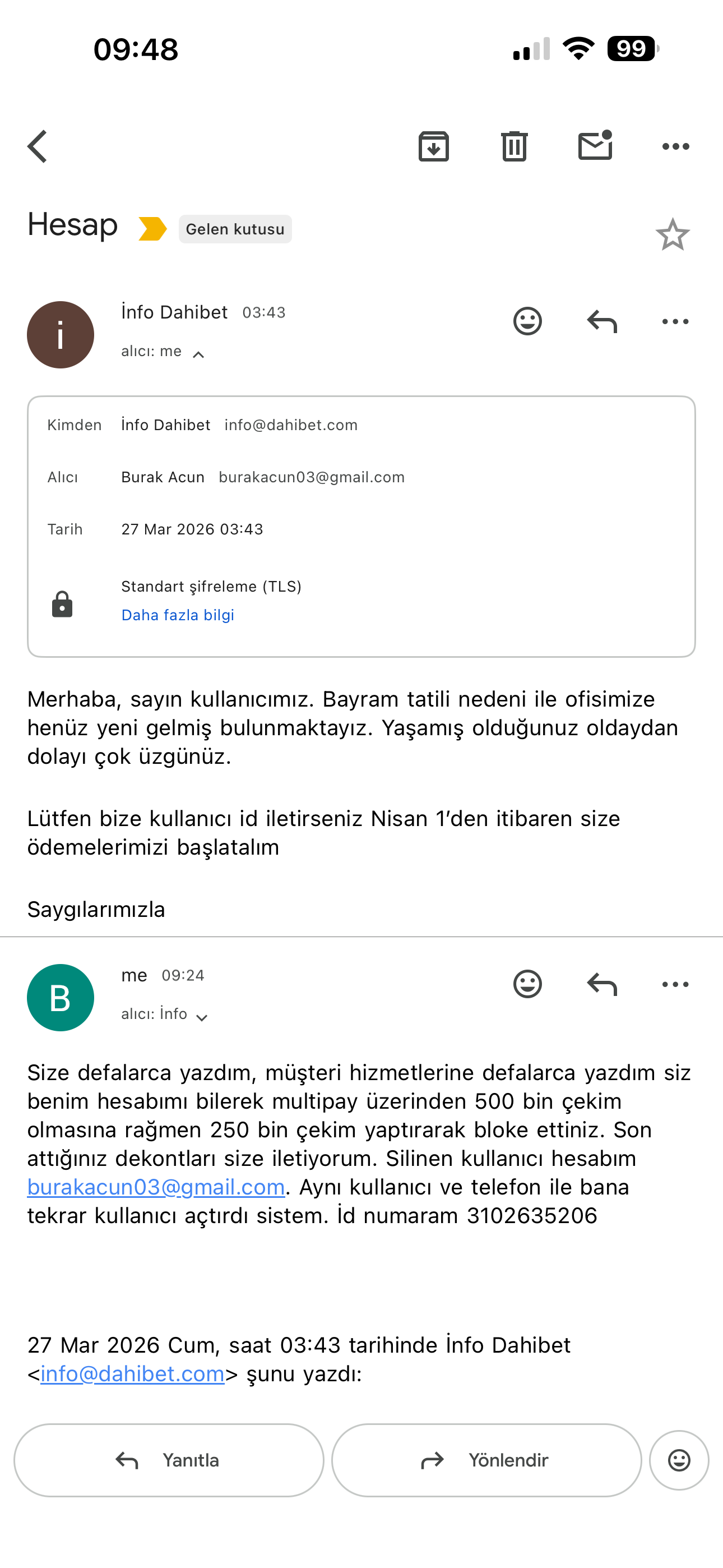Delete this email thread
Image resolution: width=723 pixels, height=1568 pixels.
pyautogui.click(x=515, y=147)
